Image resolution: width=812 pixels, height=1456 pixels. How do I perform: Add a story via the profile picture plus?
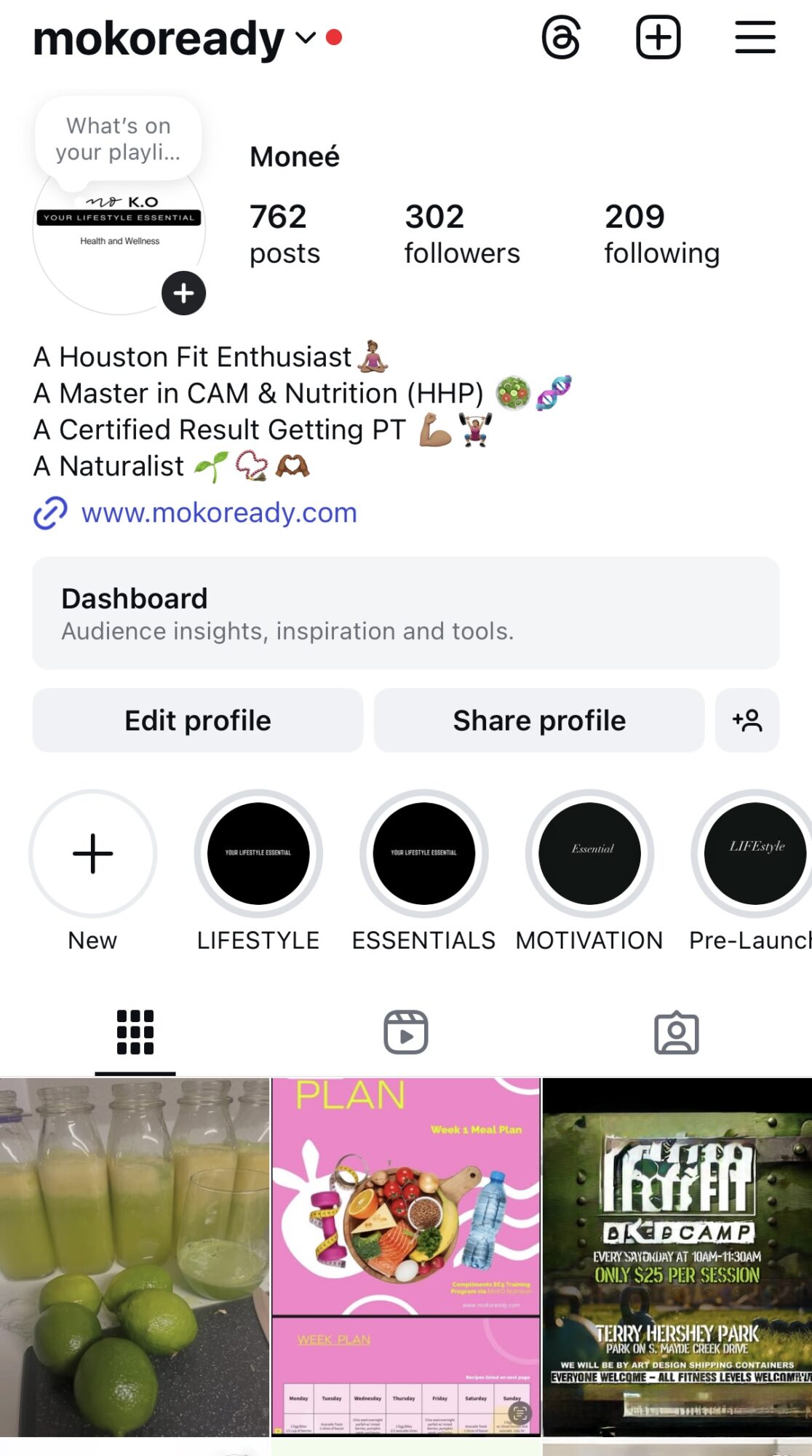pyautogui.click(x=183, y=293)
